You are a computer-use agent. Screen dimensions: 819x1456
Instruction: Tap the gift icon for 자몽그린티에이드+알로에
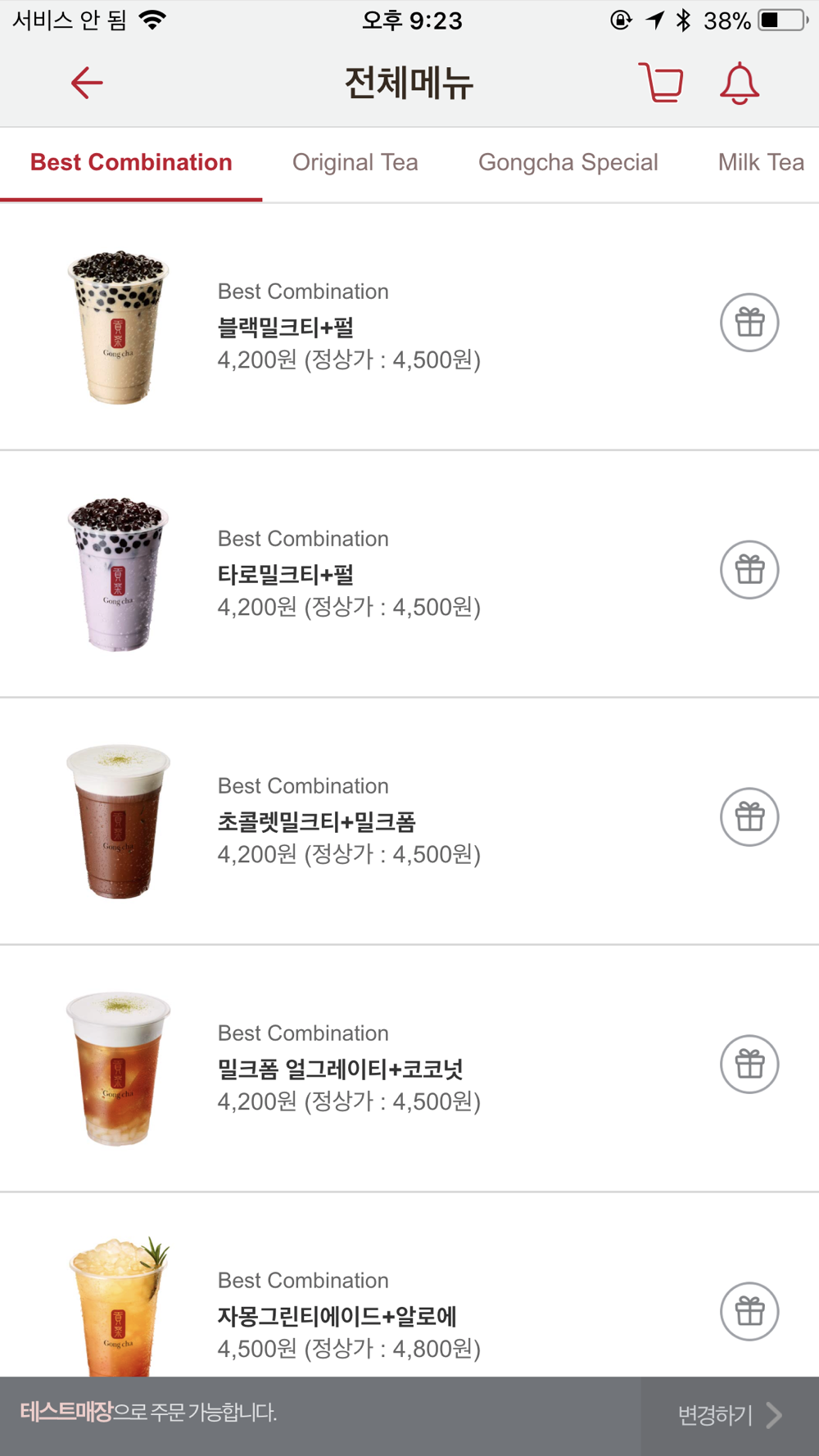pyautogui.click(x=749, y=1312)
